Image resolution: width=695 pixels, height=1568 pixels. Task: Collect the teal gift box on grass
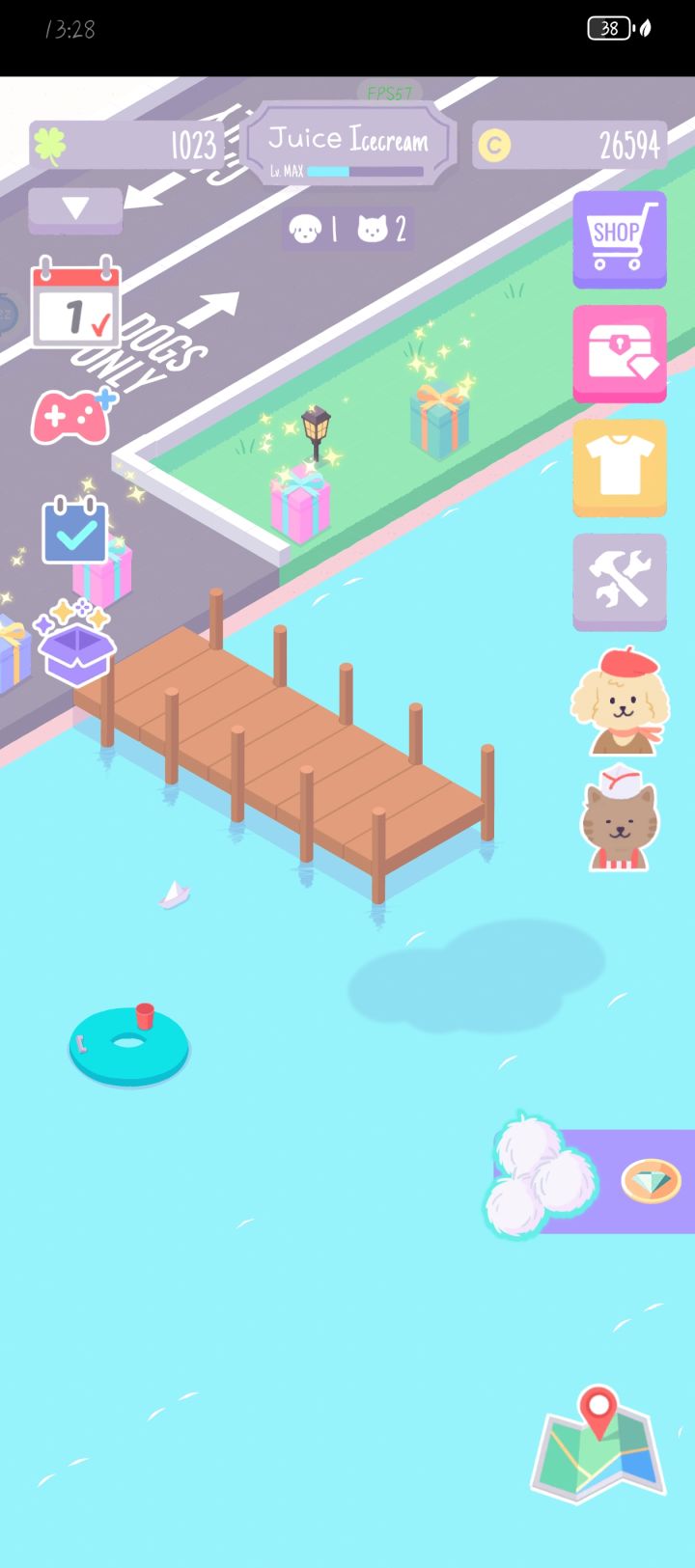439,419
